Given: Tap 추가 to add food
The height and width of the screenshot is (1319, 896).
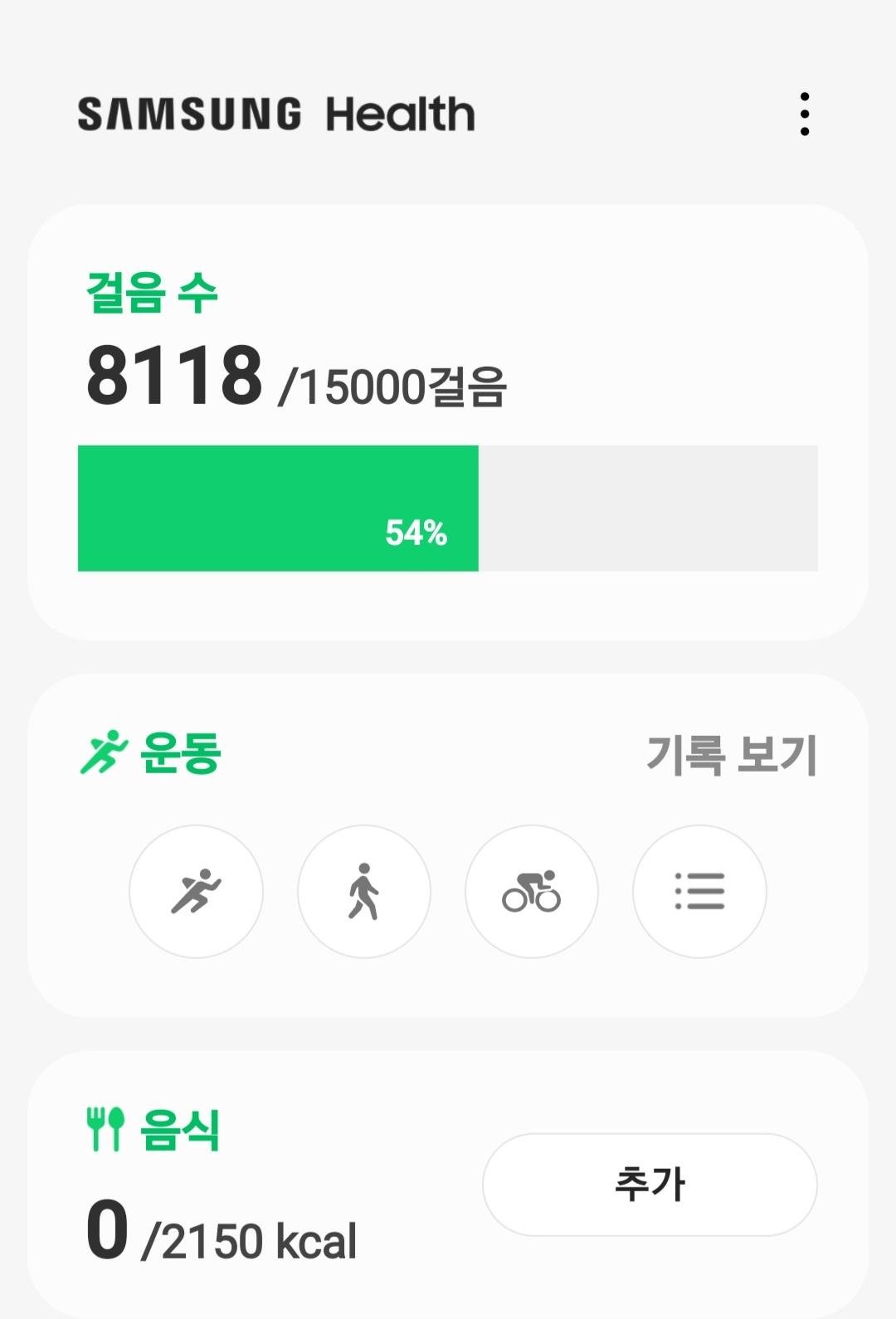Looking at the screenshot, I should [650, 1184].
